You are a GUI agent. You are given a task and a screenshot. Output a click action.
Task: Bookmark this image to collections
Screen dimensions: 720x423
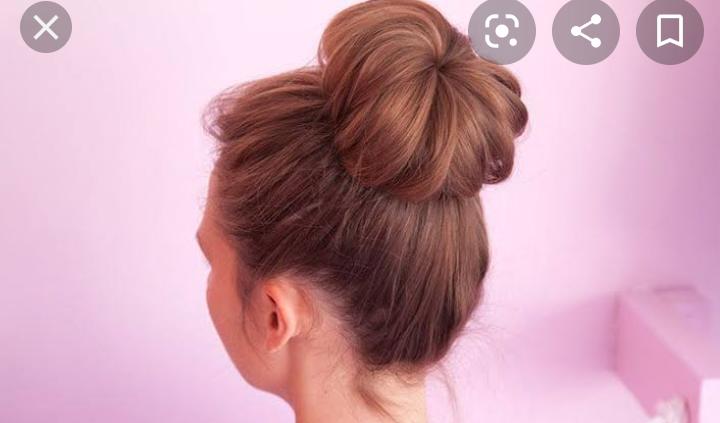[670, 31]
